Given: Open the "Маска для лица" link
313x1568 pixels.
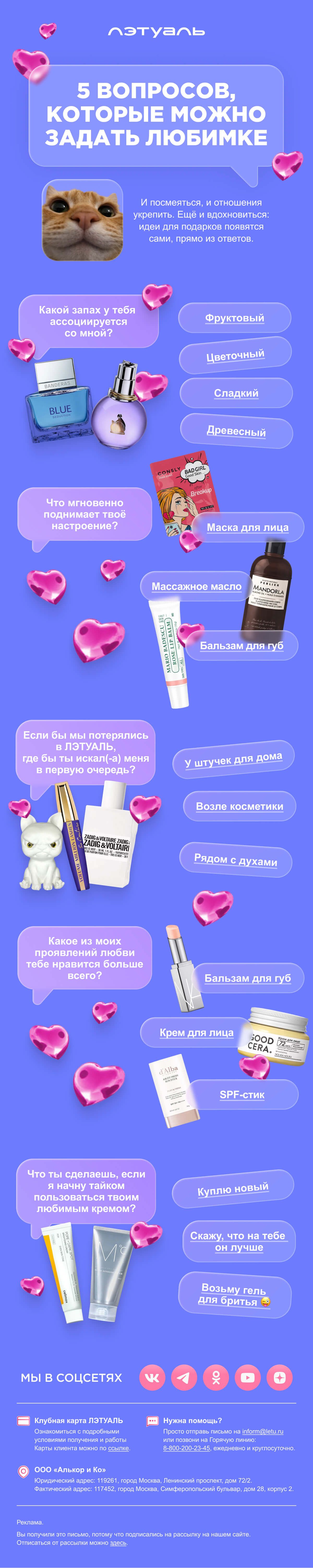Looking at the screenshot, I should tap(247, 527).
